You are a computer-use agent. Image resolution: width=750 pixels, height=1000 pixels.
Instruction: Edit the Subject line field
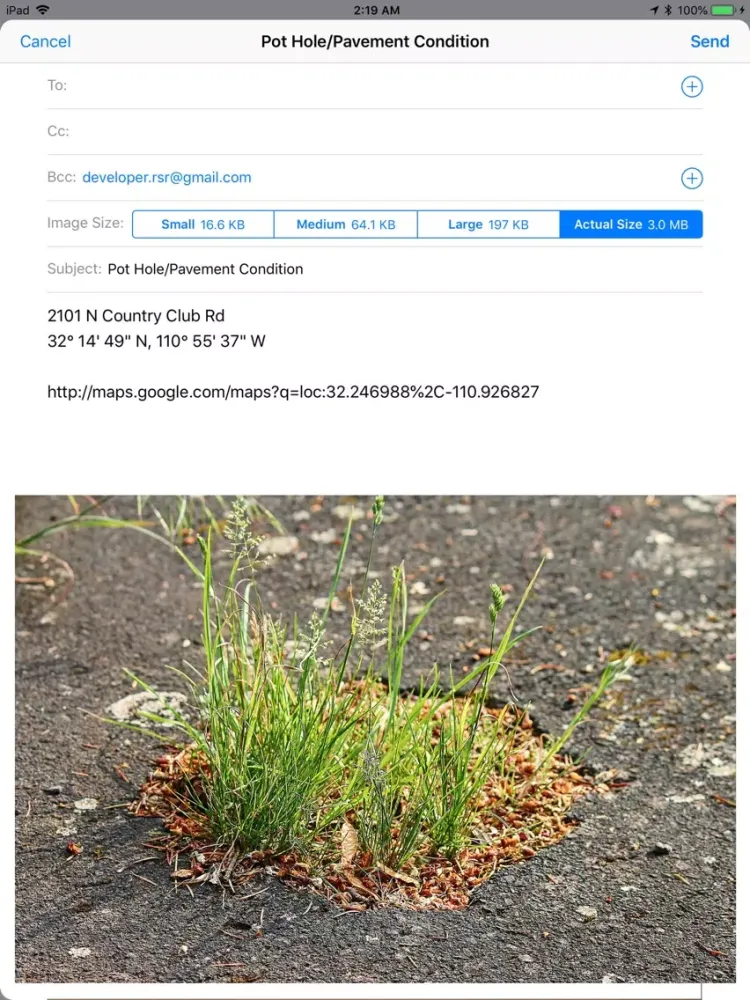pos(400,269)
